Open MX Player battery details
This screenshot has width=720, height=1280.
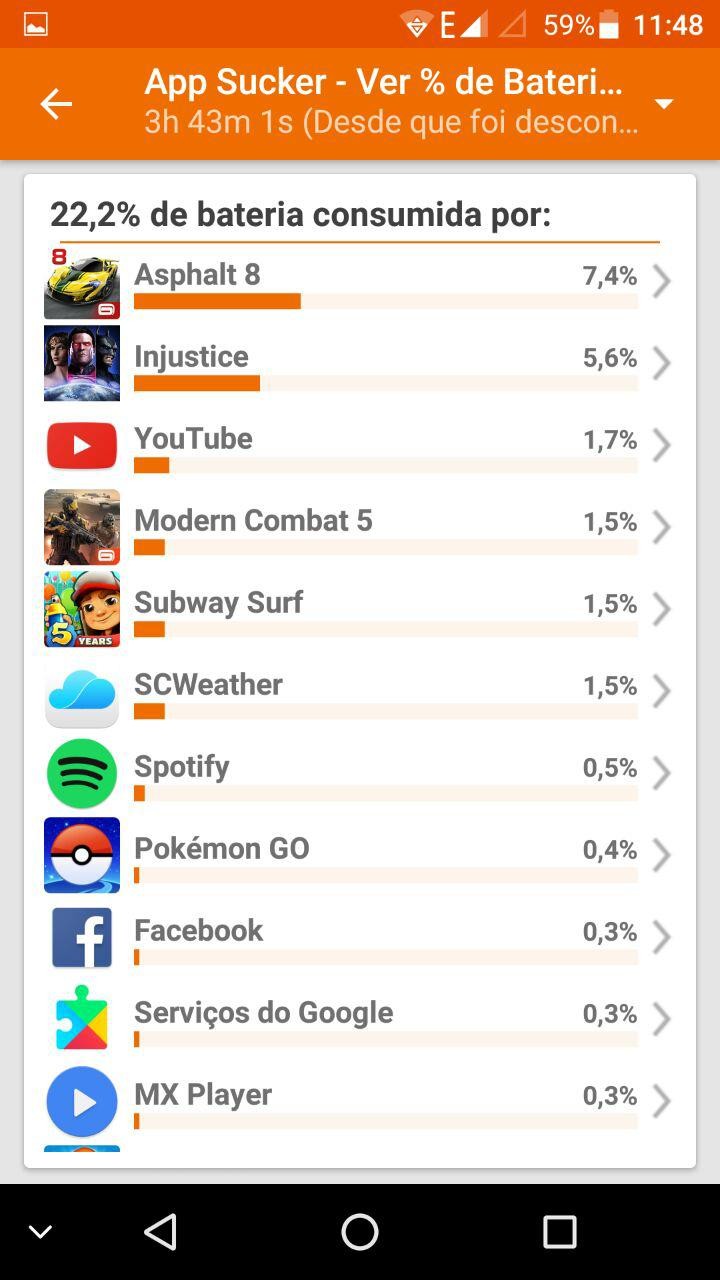point(360,1103)
